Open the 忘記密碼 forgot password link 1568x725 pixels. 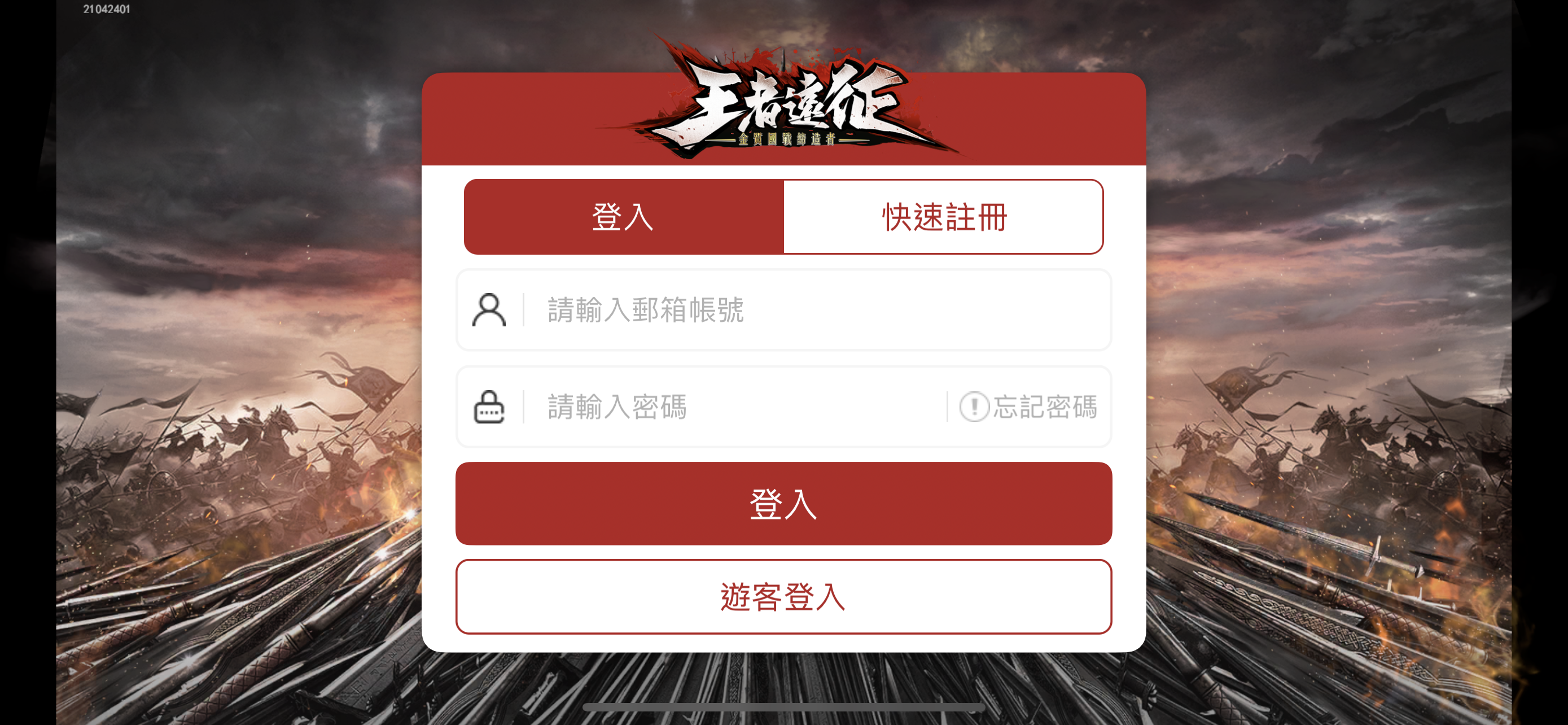coord(1030,407)
